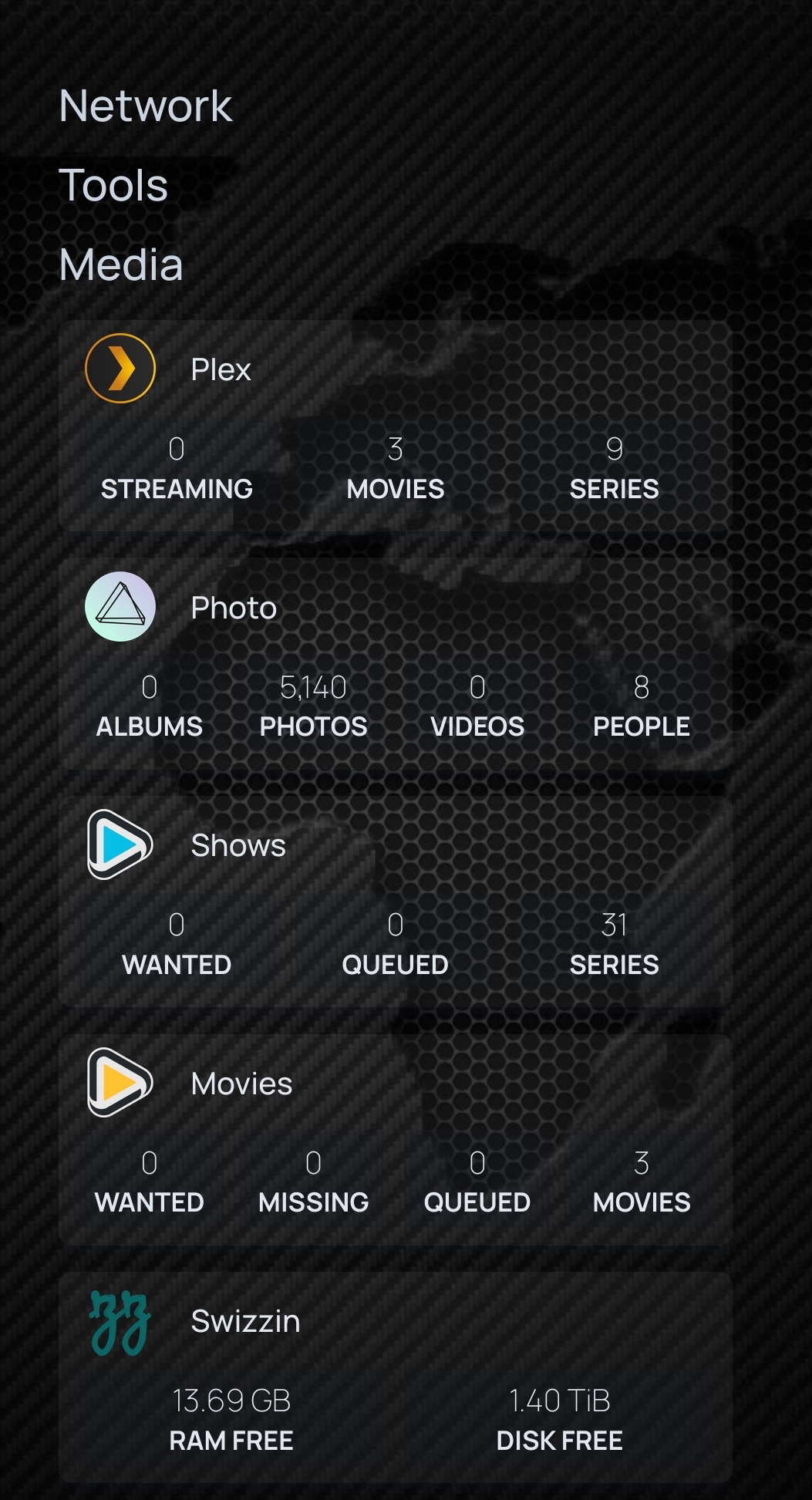The width and height of the screenshot is (812, 1500).
Task: Expand the Network section
Action: pyautogui.click(x=144, y=106)
